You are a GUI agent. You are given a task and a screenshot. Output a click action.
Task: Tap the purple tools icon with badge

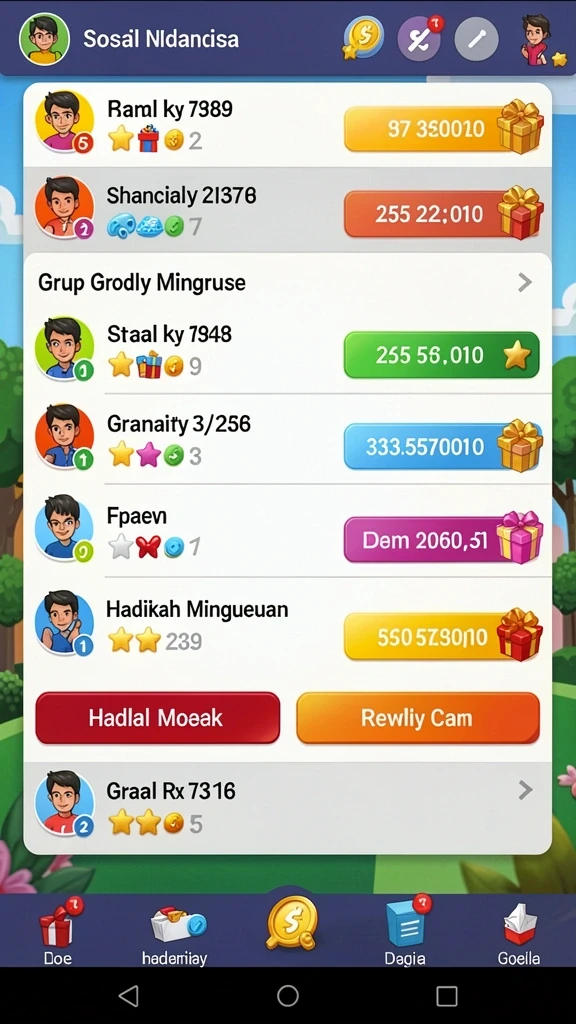[x=419, y=39]
